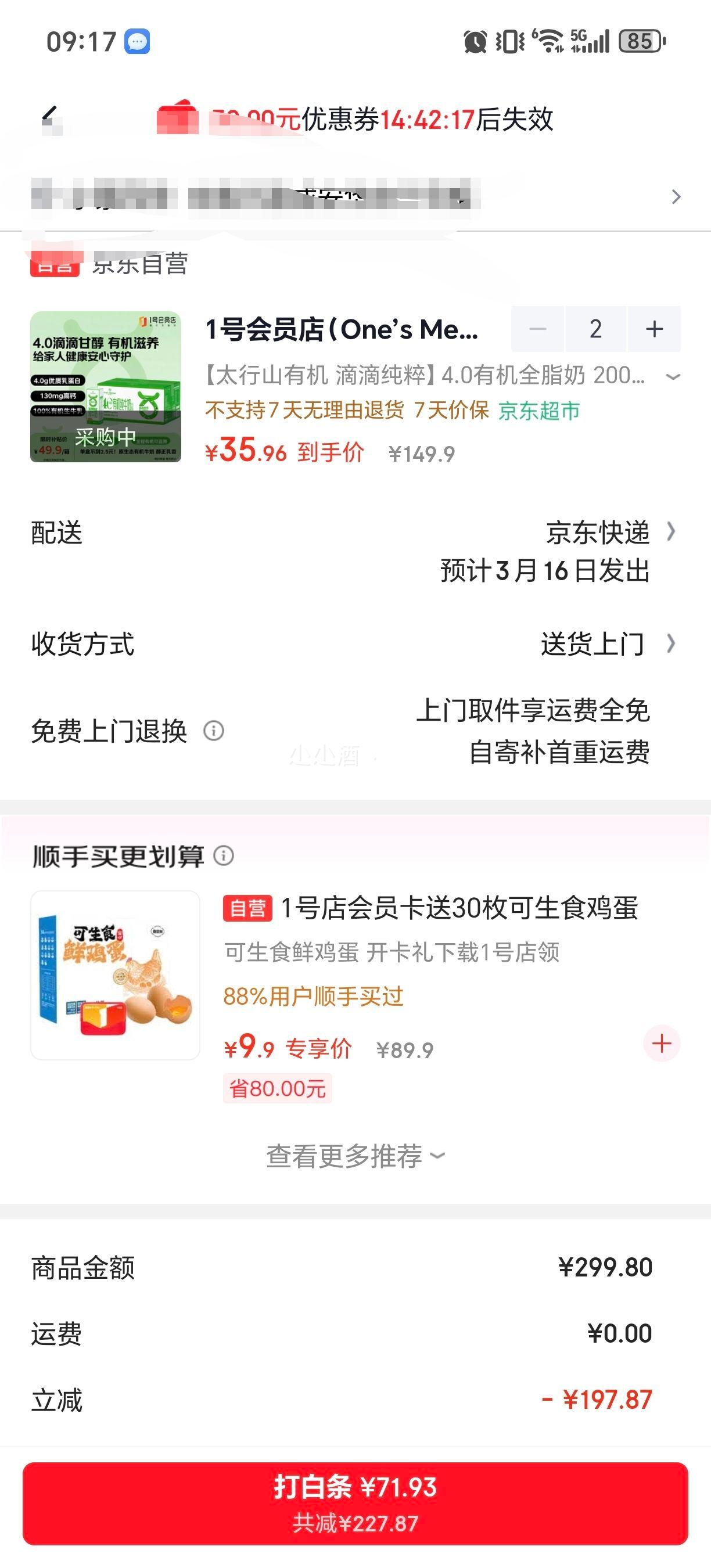711x1568 pixels.
Task: Open the blue messages icon in status bar
Action: click(x=138, y=41)
